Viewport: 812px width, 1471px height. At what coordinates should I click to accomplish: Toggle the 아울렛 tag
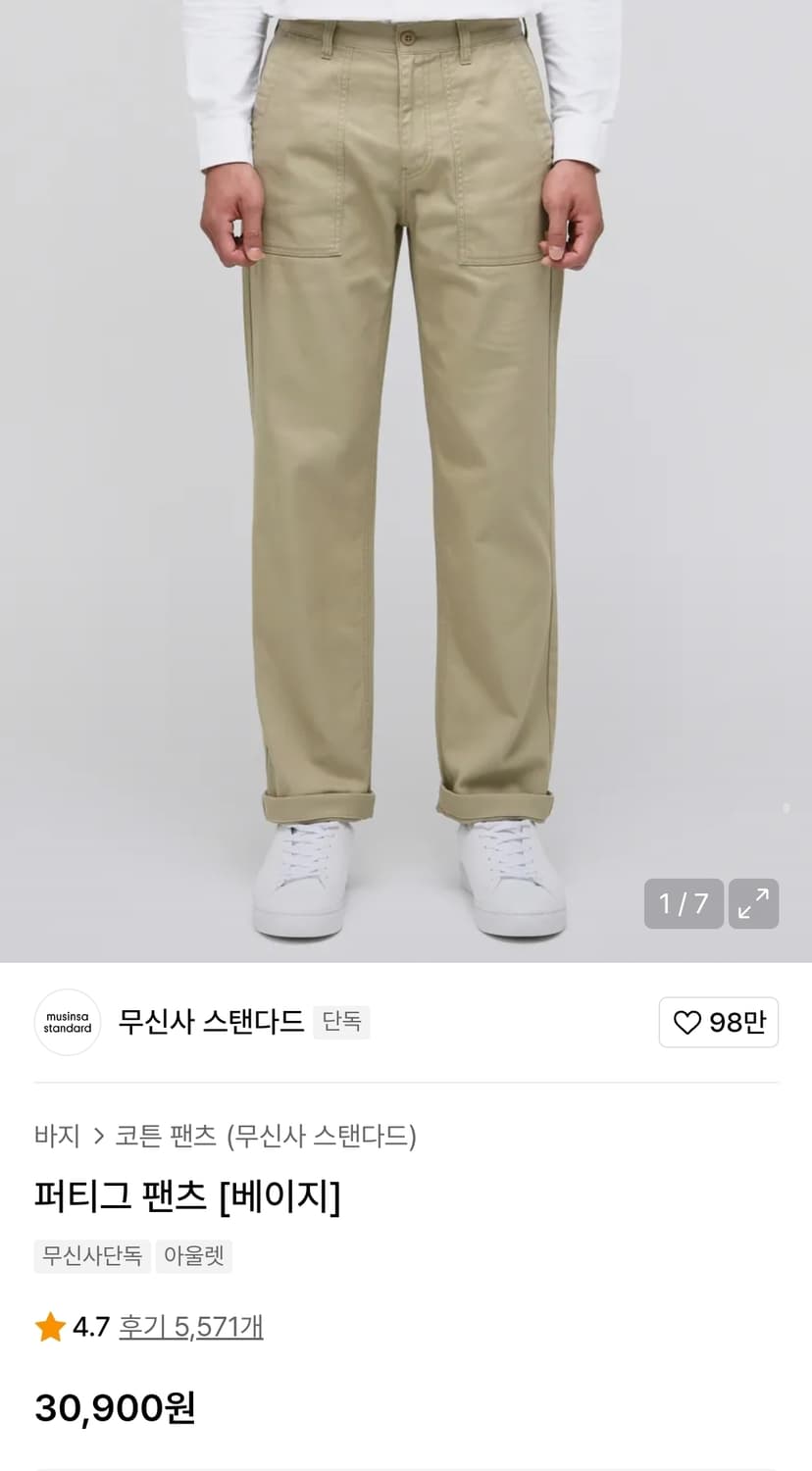click(193, 1256)
